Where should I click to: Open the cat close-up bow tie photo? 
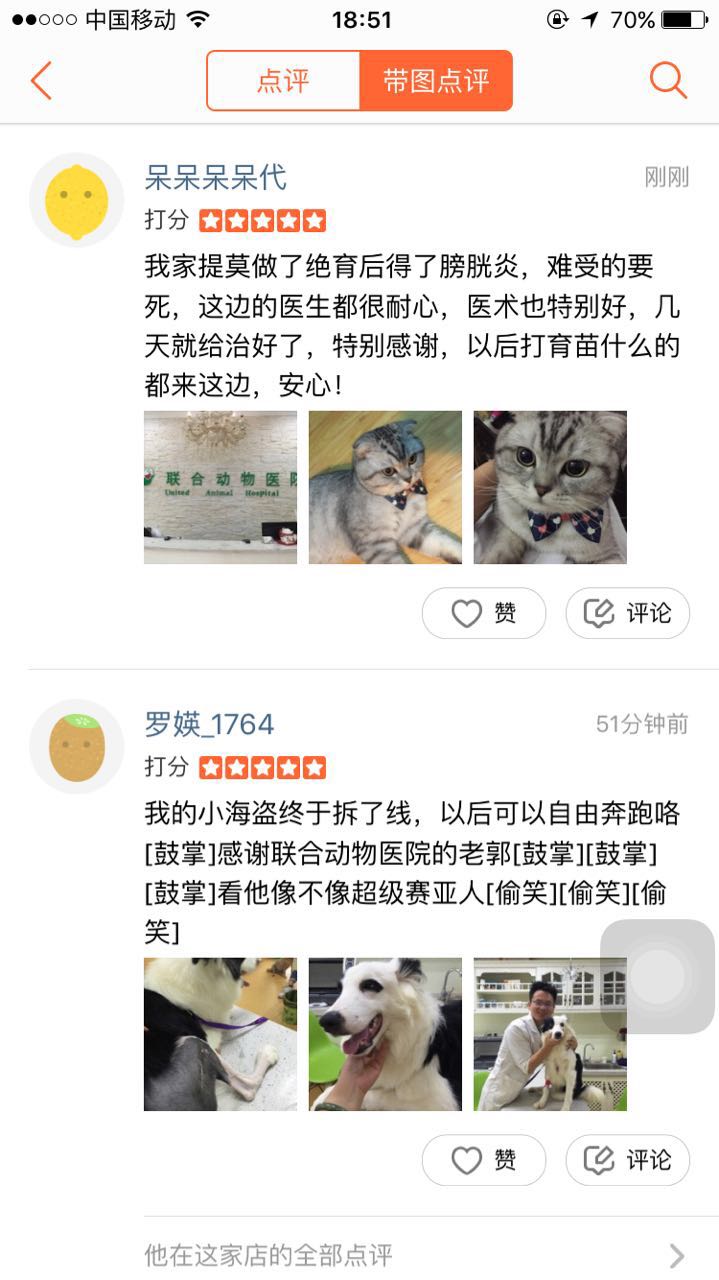coord(550,487)
